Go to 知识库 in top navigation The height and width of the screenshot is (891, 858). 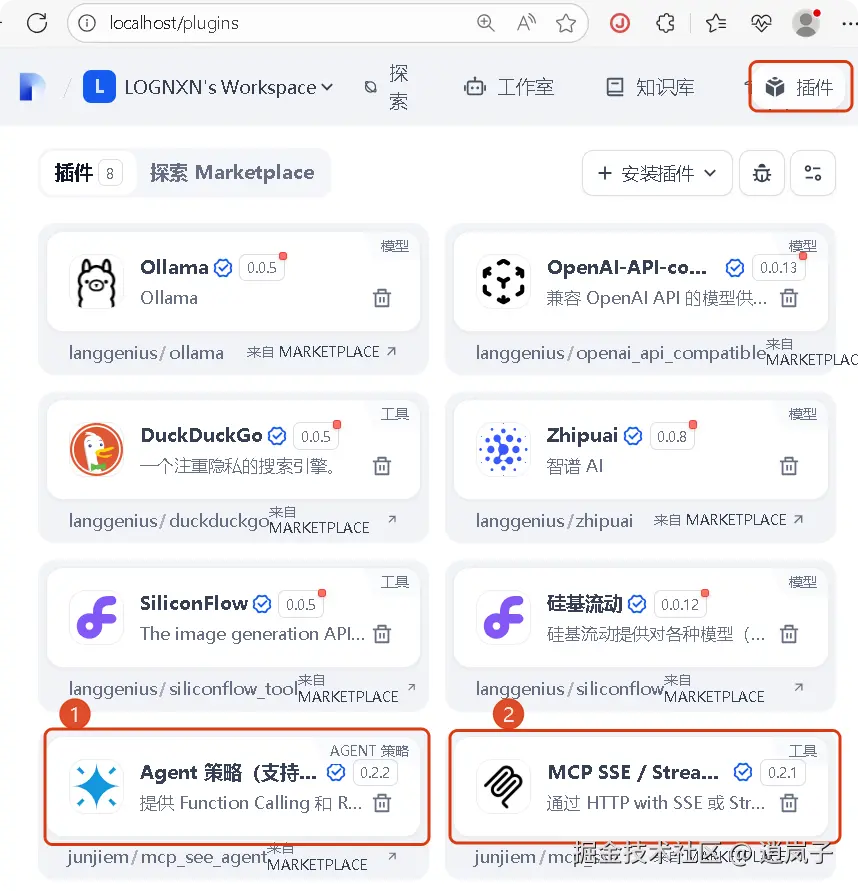tap(650, 88)
